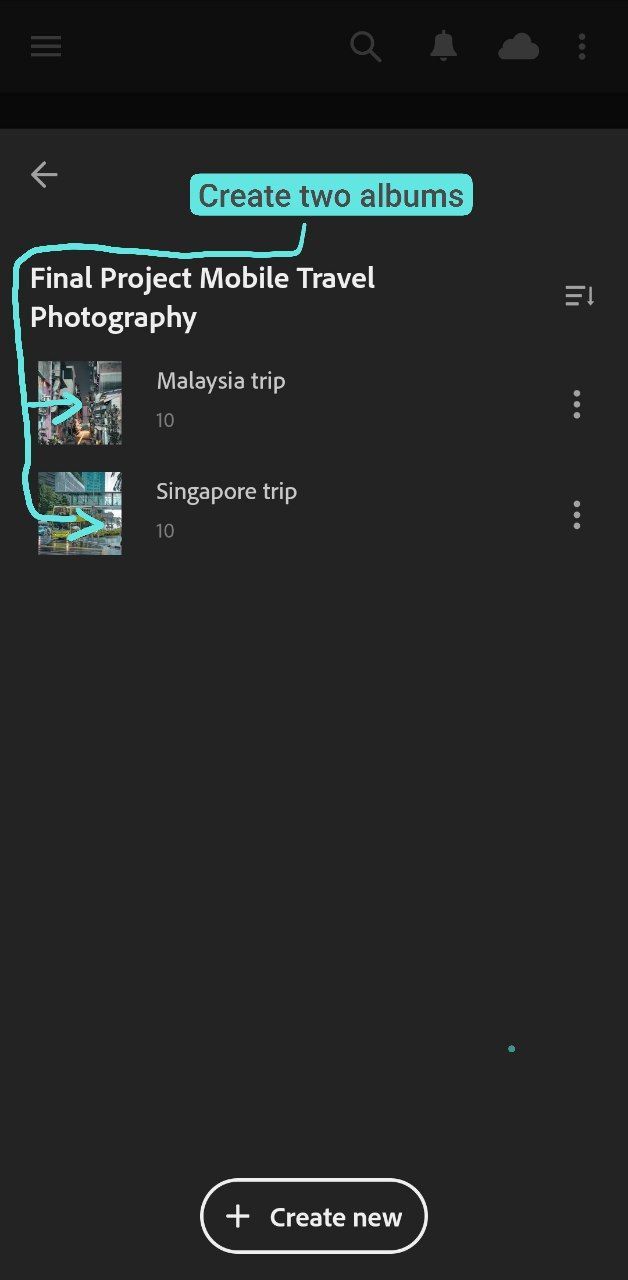The width and height of the screenshot is (628, 1280).
Task: Check cloud sync status
Action: point(518,46)
